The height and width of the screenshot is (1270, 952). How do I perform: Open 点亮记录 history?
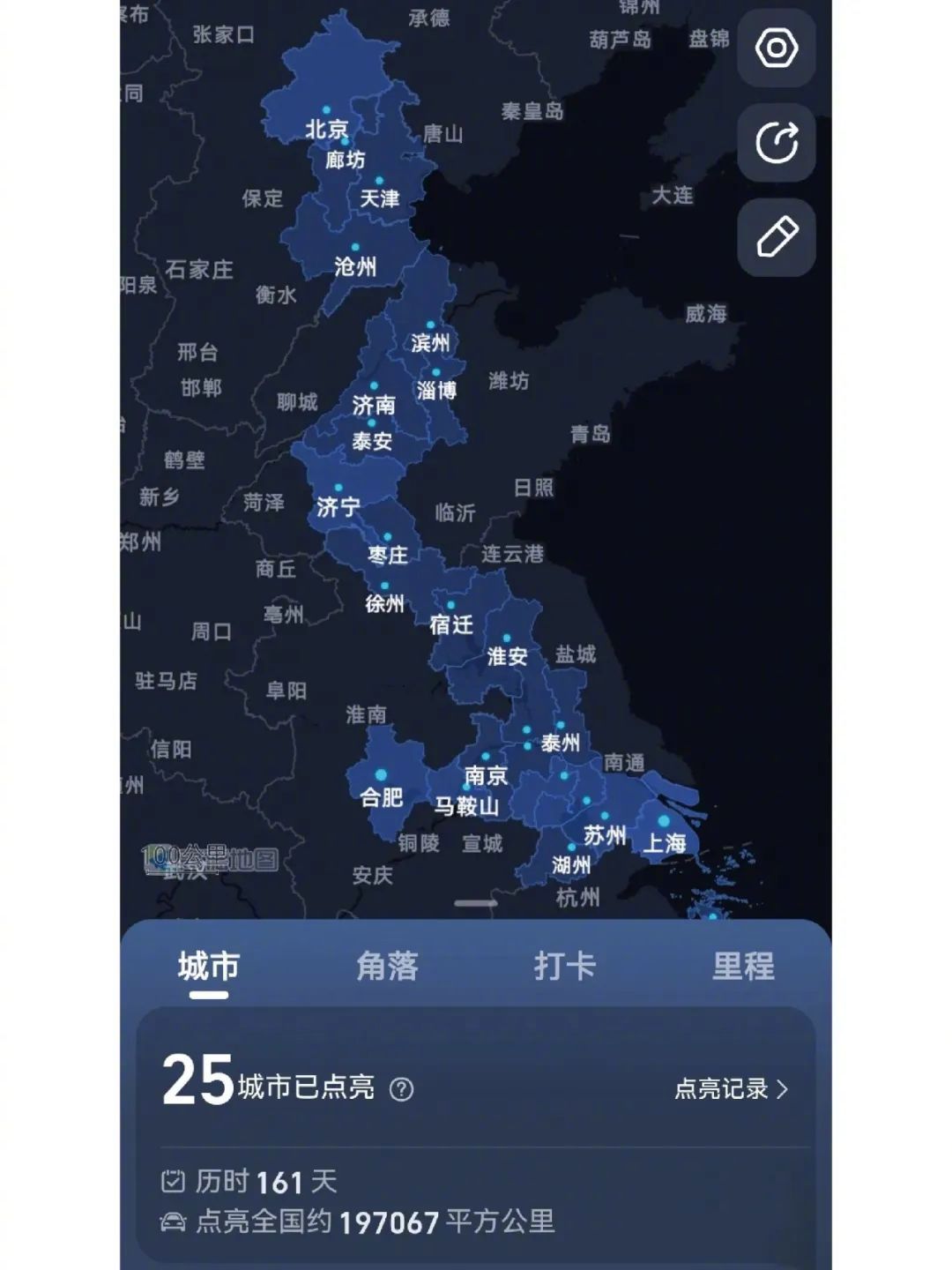tap(731, 1089)
